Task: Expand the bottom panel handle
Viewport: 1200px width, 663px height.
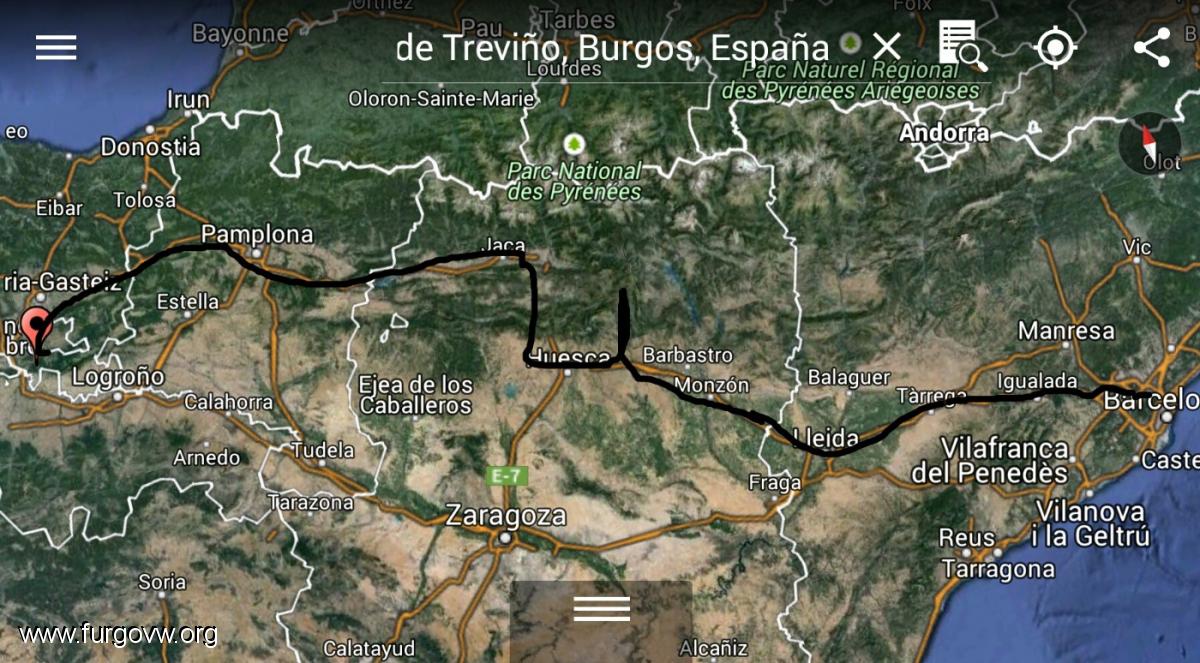Action: 601,608
